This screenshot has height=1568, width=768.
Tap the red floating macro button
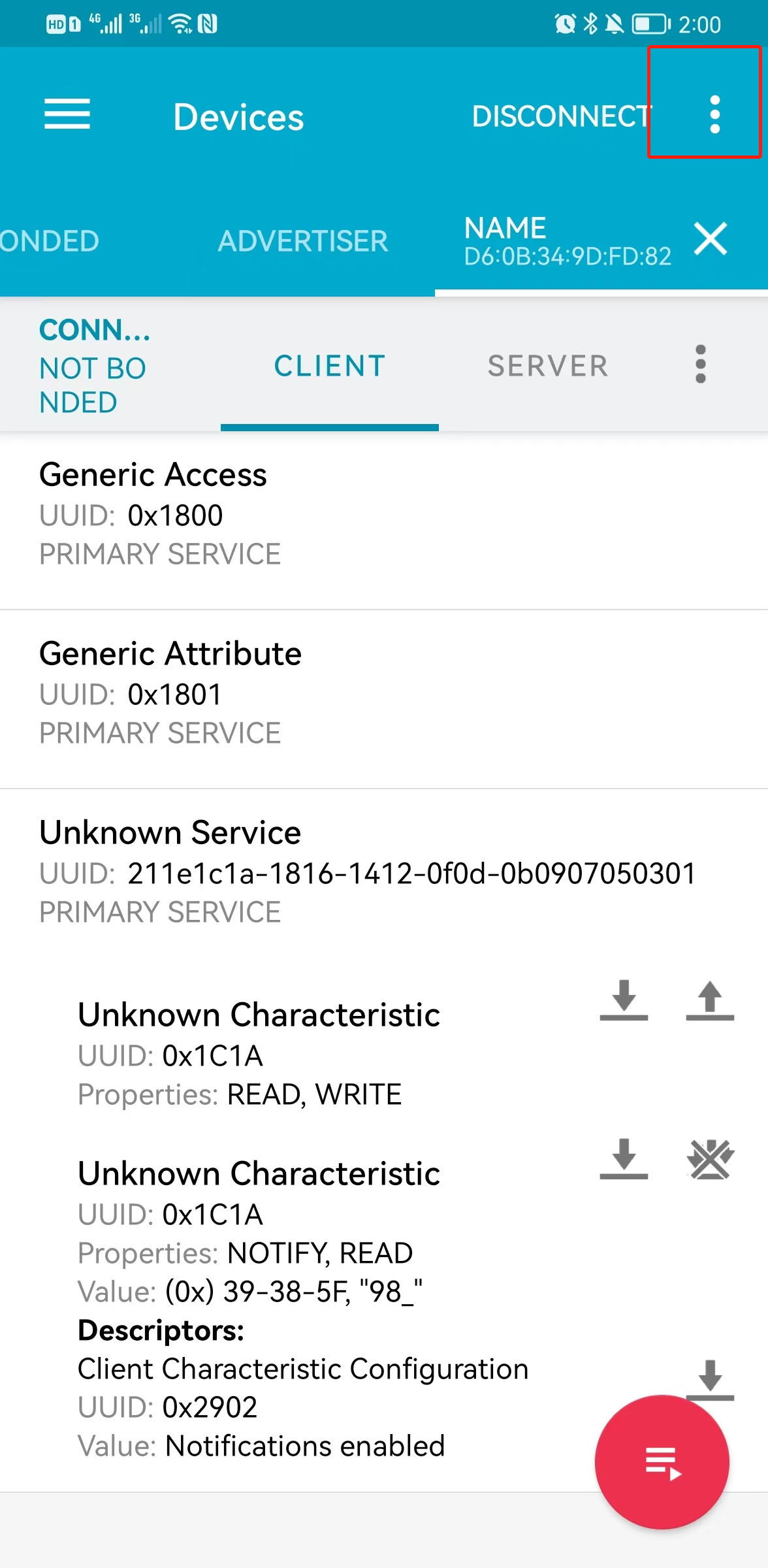[662, 1462]
